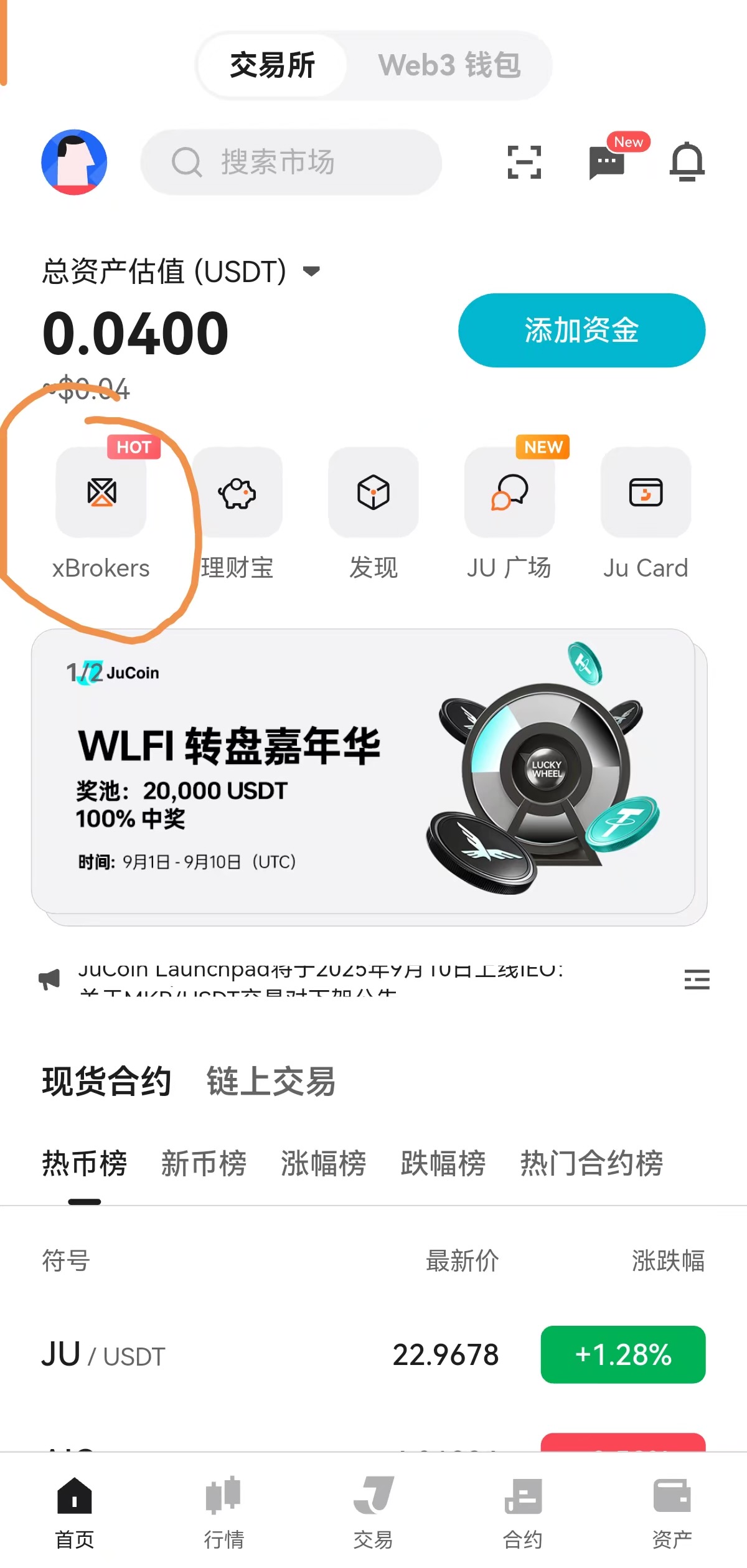The width and height of the screenshot is (747, 1568).
Task: Tap the 添加资金 button
Action: pos(581,330)
